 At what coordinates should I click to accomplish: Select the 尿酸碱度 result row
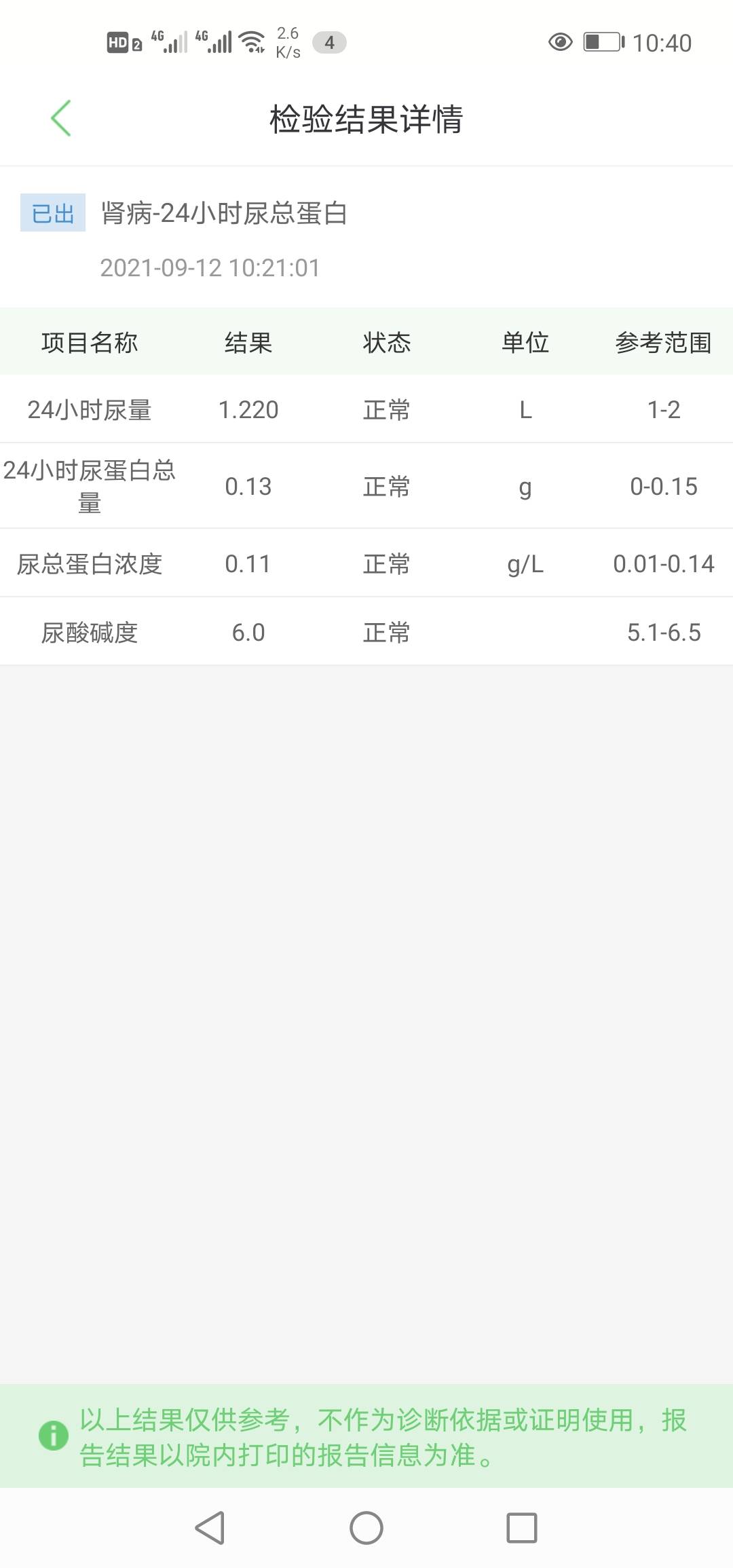tap(366, 631)
